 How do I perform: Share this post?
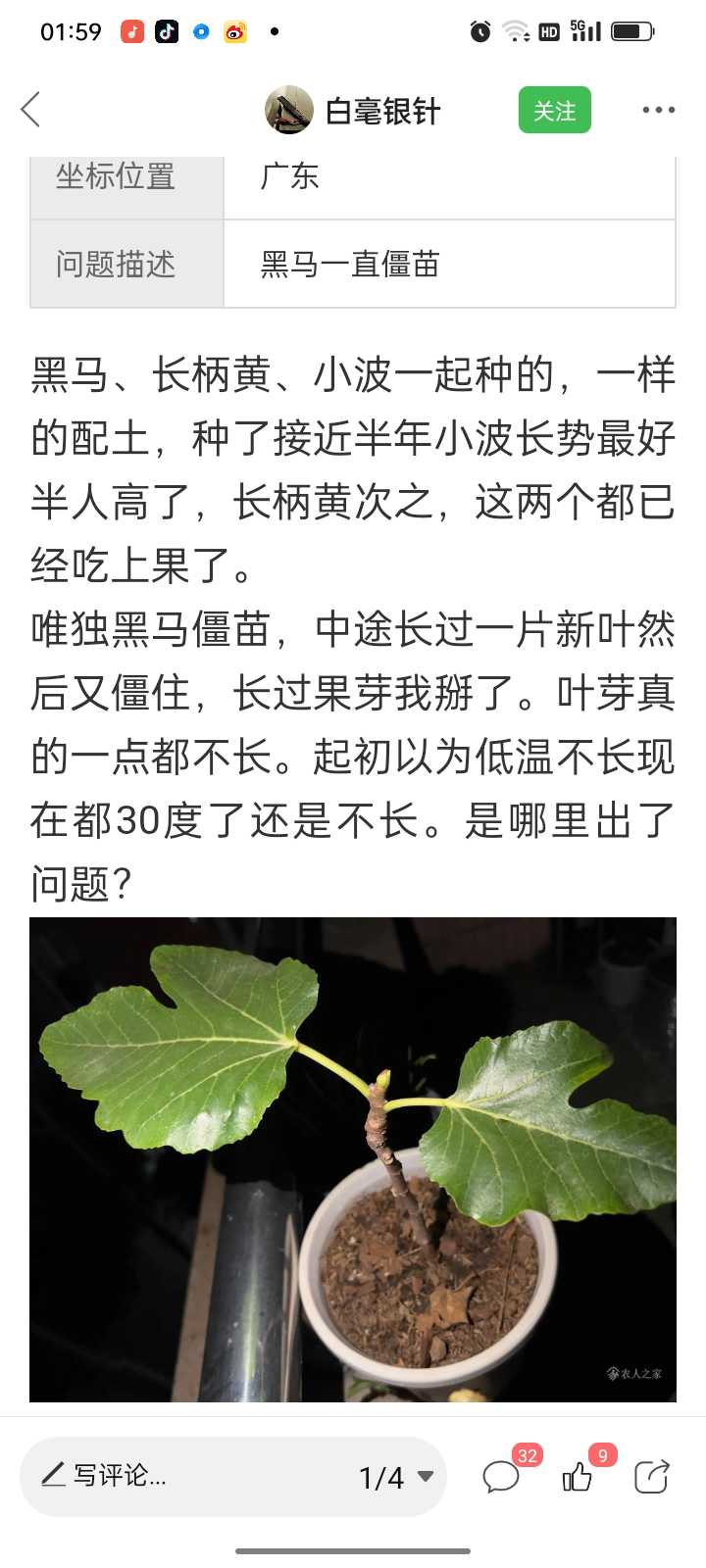click(x=652, y=1476)
